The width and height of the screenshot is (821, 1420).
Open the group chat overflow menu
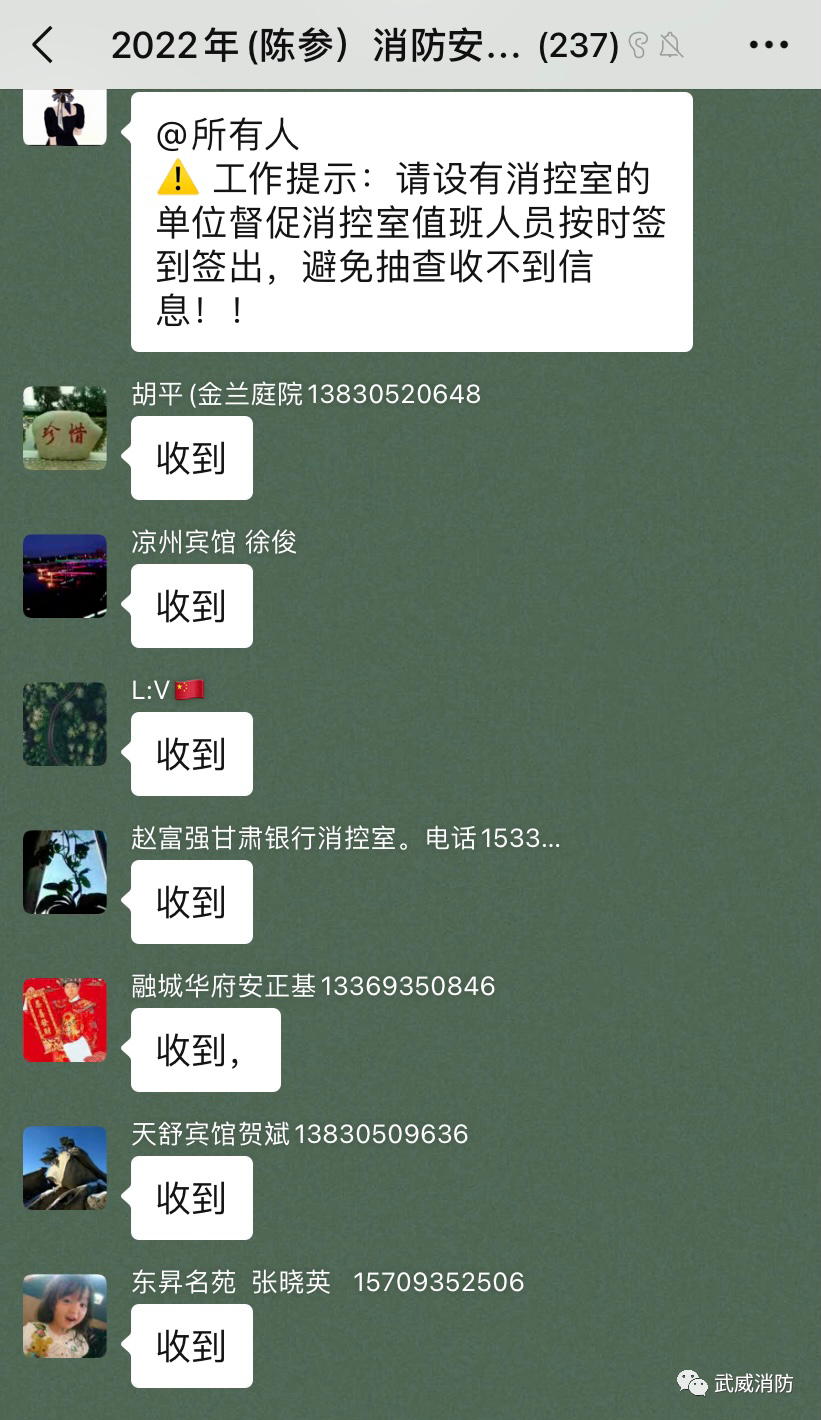768,45
